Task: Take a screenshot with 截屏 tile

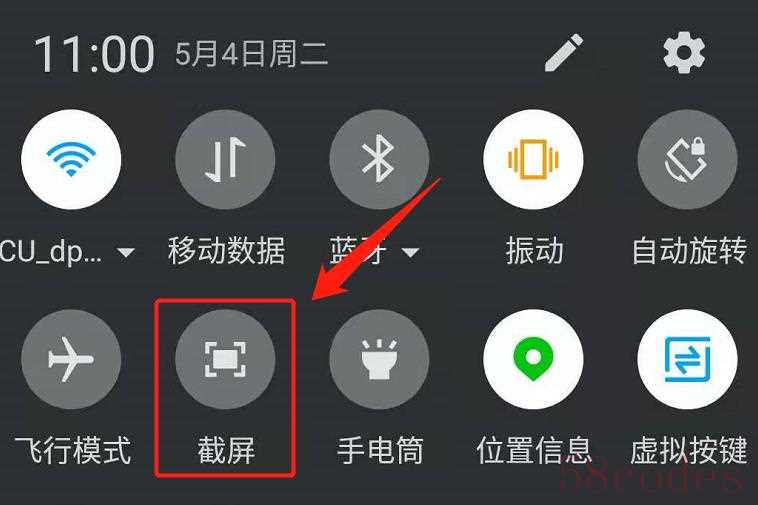Action: [x=225, y=359]
